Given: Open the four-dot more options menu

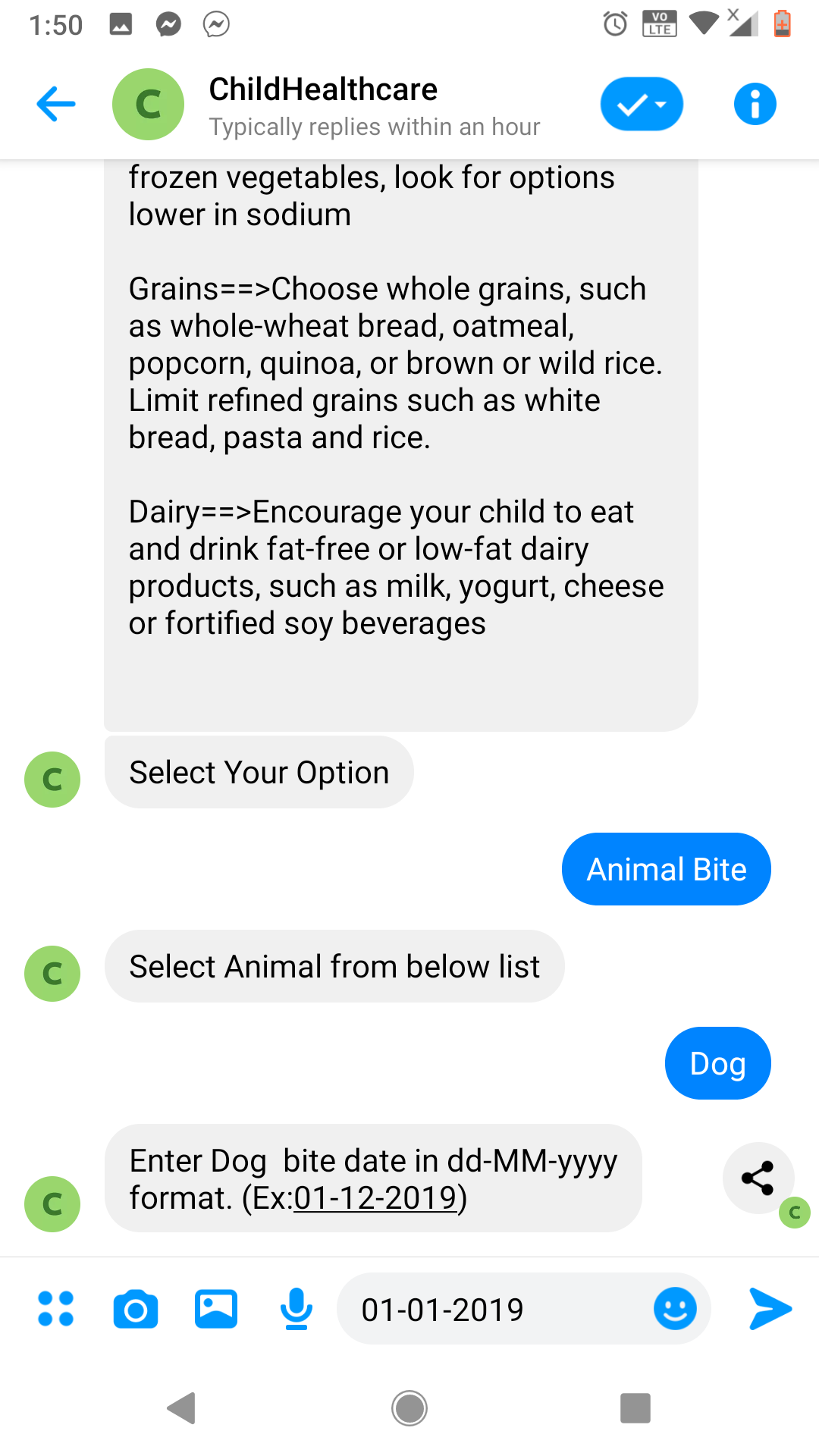Looking at the screenshot, I should pos(56,1309).
